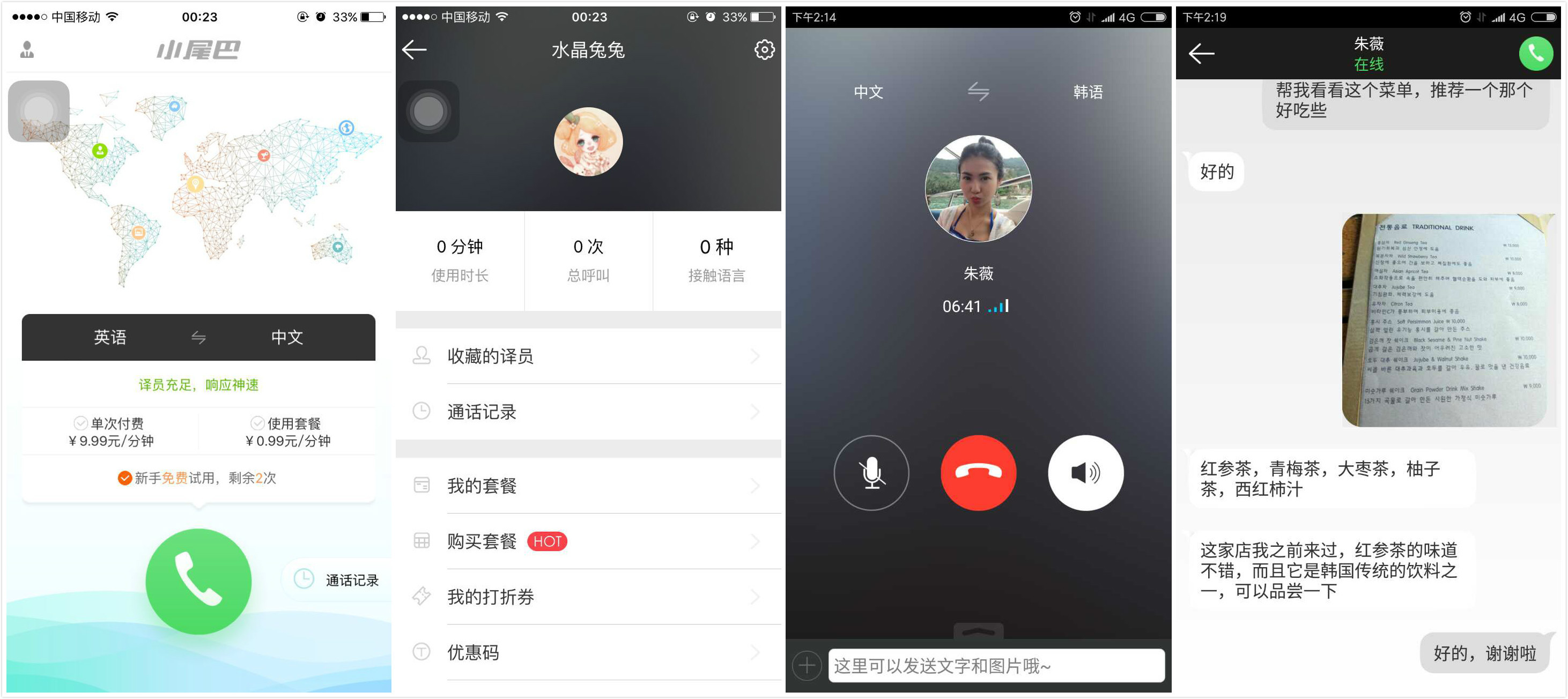This screenshot has width=1568, height=699.
Task: Tap the plus icon beside the message field
Action: click(807, 665)
